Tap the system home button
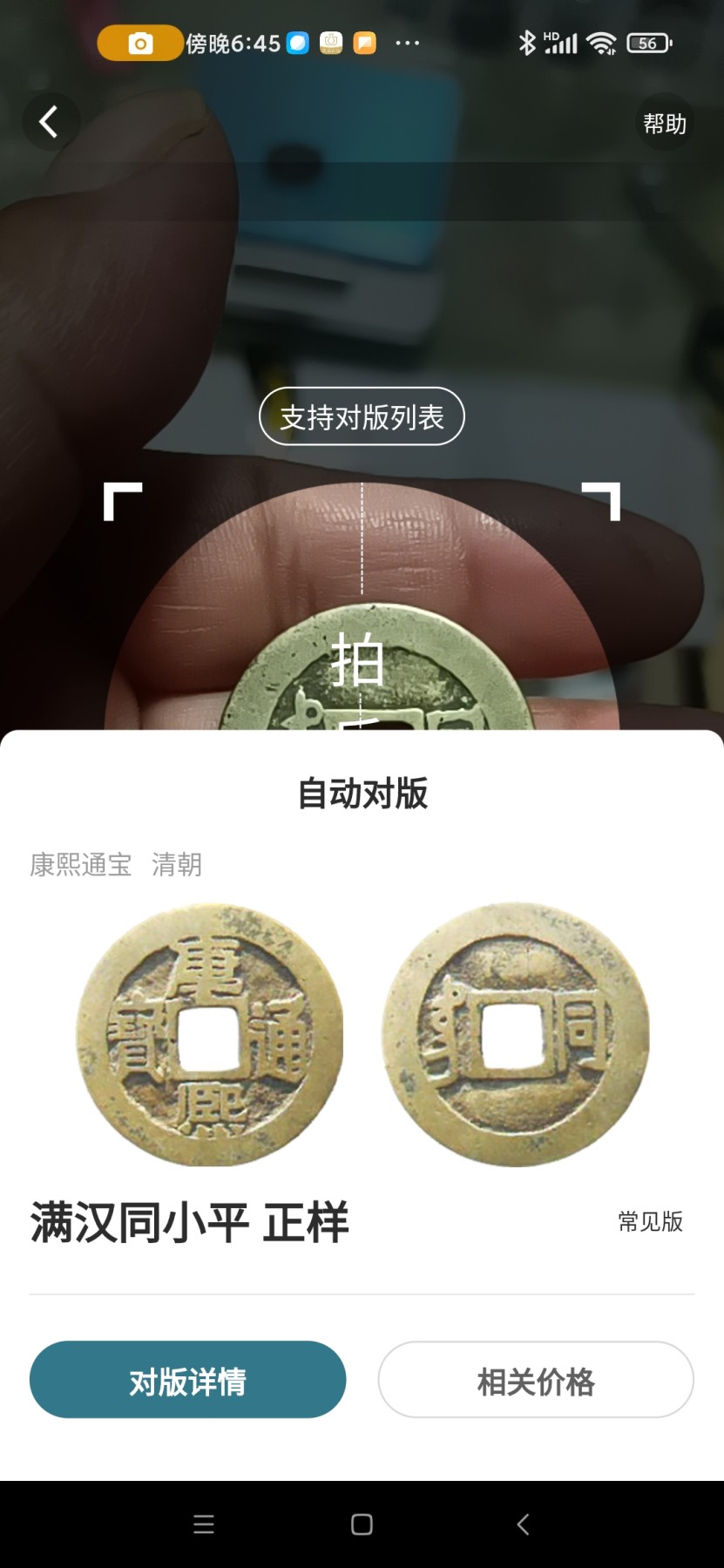 [x=362, y=1524]
